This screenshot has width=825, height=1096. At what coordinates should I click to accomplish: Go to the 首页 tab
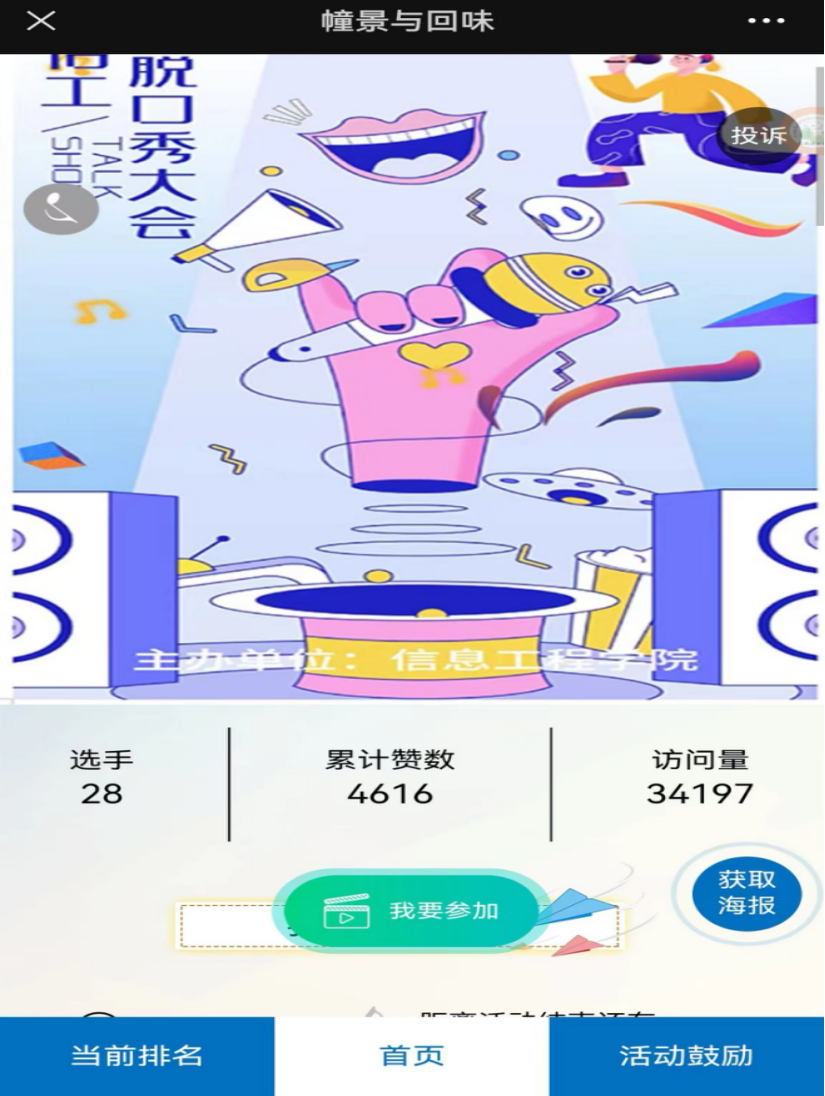tap(412, 1056)
